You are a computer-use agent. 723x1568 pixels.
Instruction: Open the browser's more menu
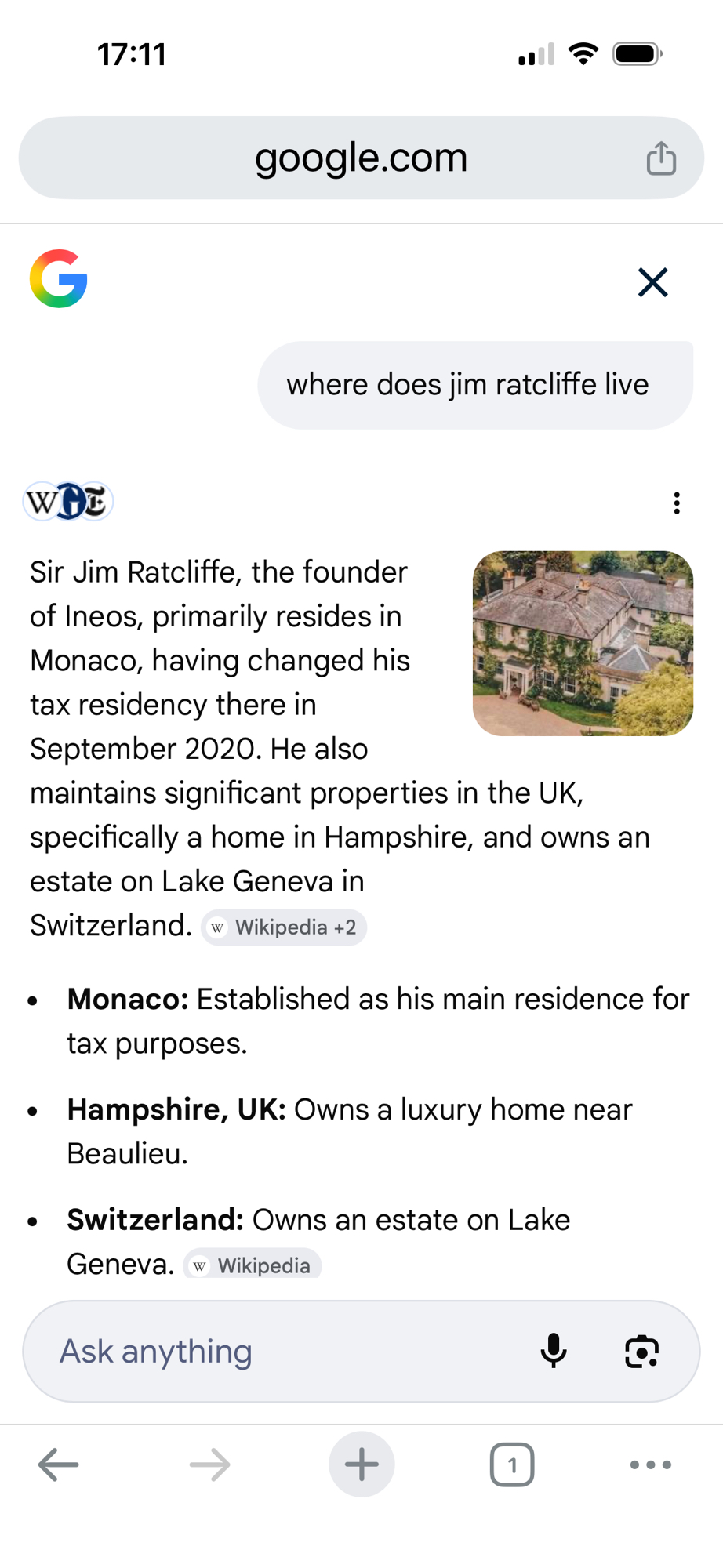(x=651, y=1464)
